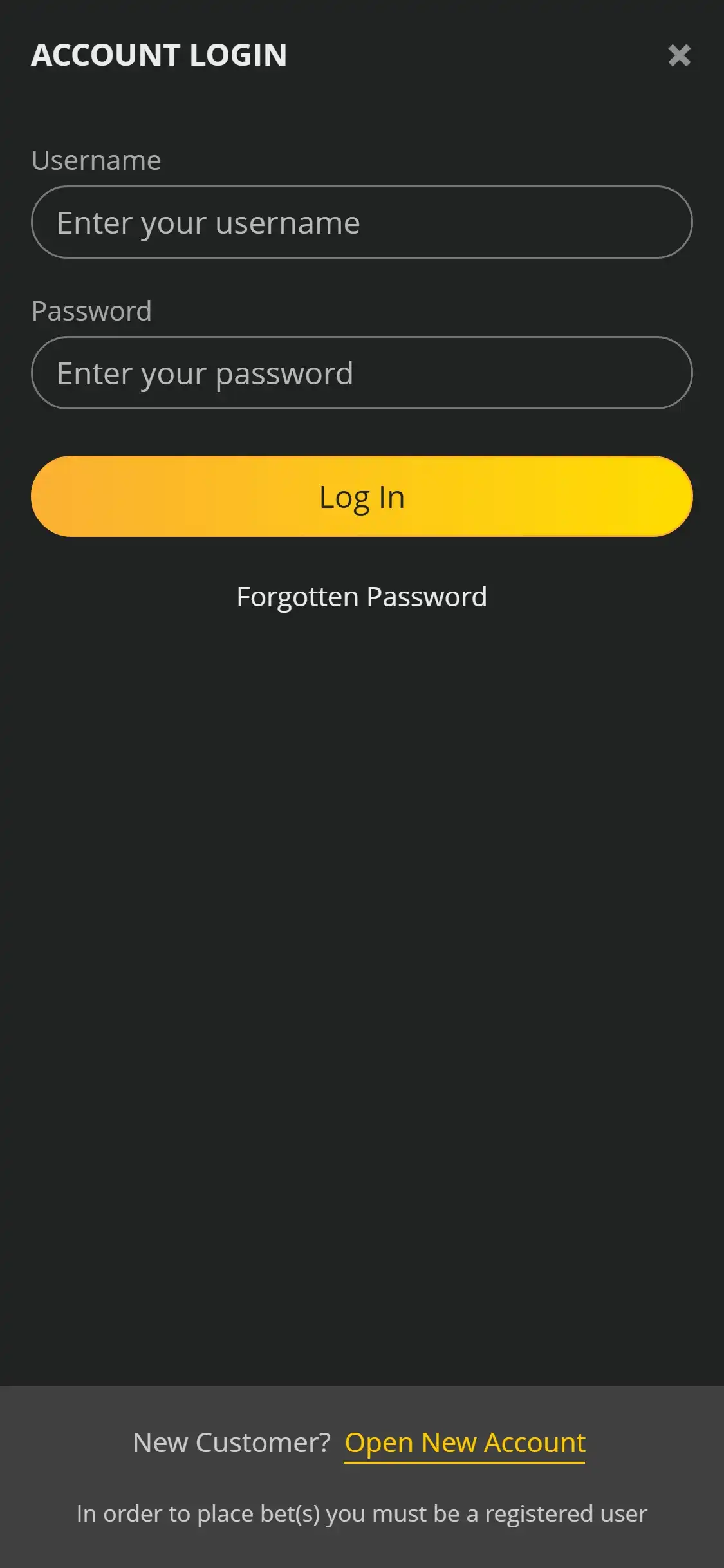Tap the password entry field
The height and width of the screenshot is (1568, 724).
click(362, 373)
